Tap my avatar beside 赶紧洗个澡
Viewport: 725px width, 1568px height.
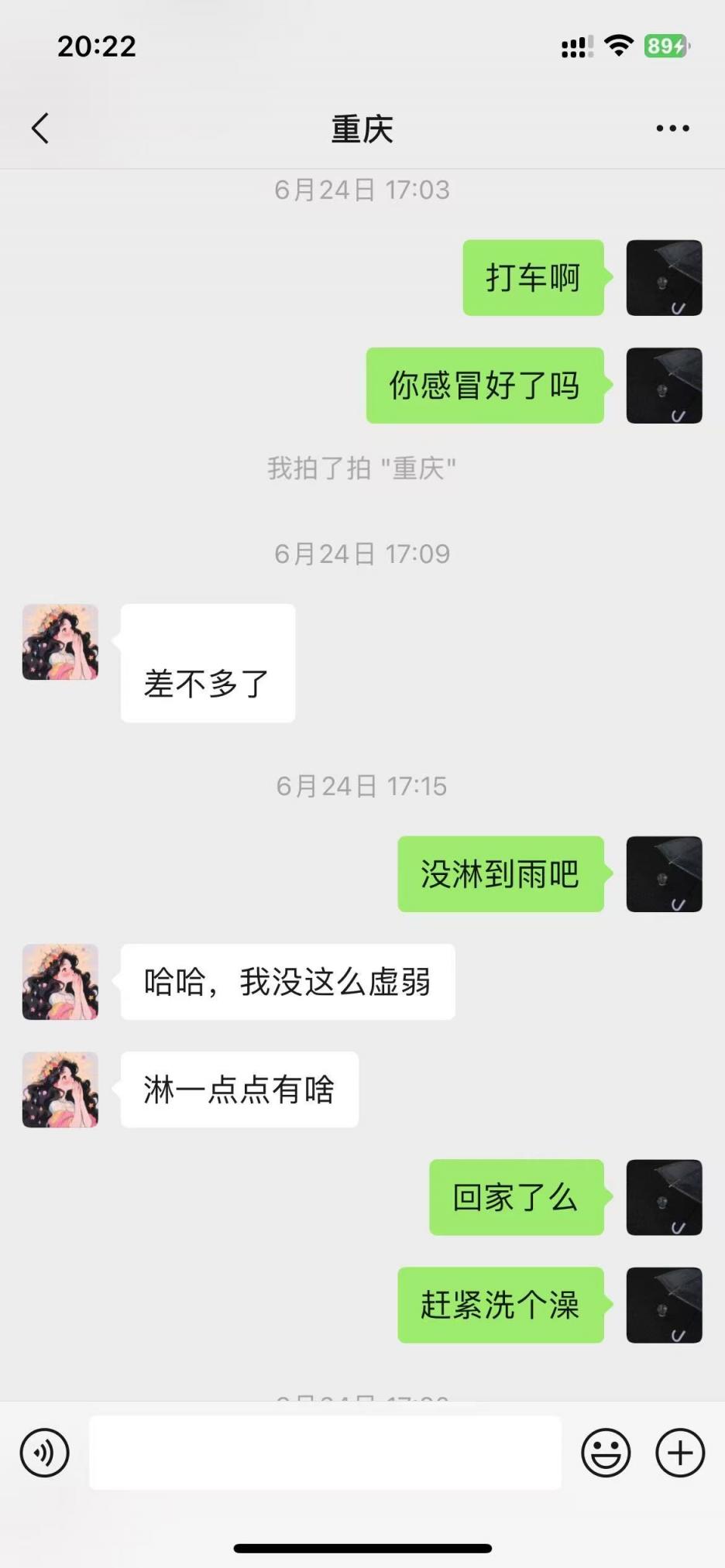tap(664, 1305)
